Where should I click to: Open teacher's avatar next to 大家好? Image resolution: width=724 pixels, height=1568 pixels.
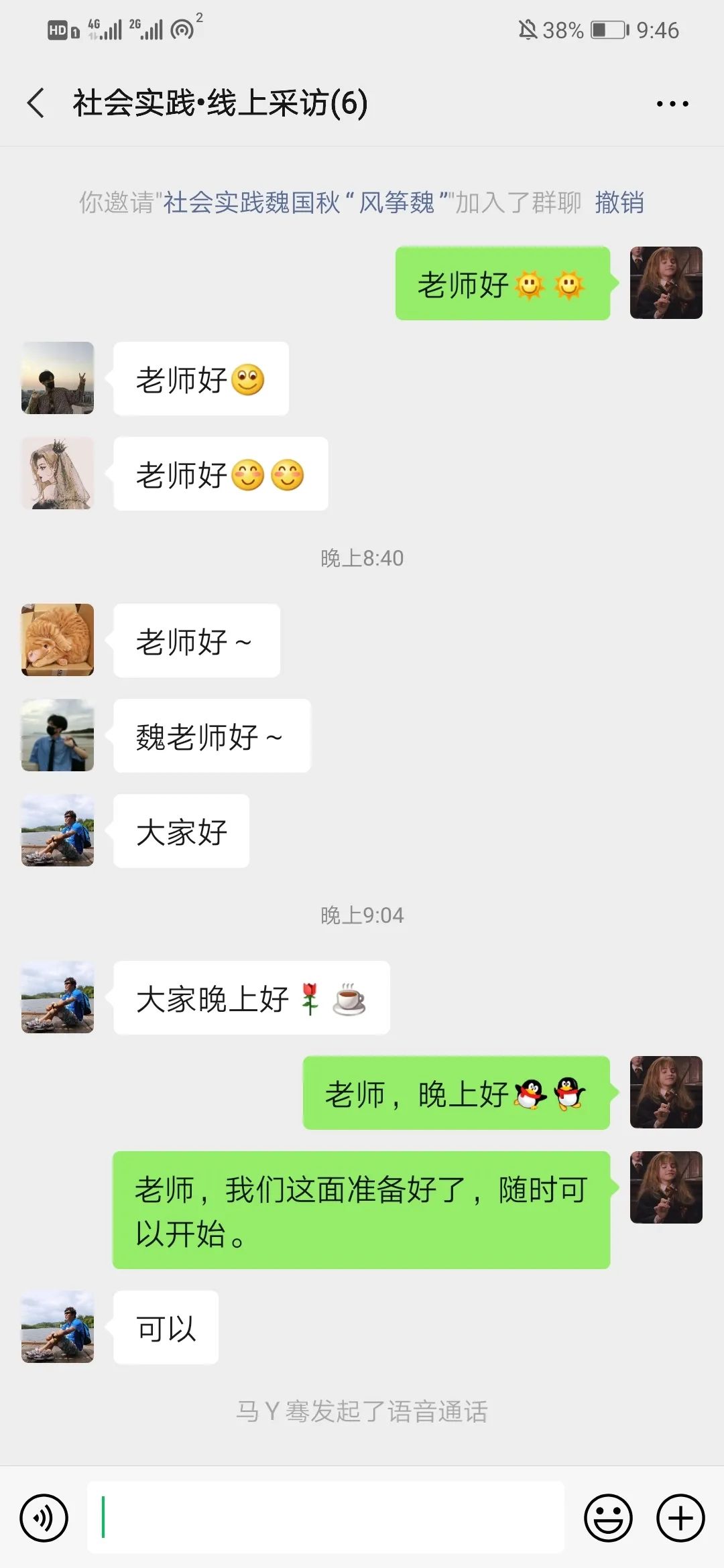click(x=58, y=830)
